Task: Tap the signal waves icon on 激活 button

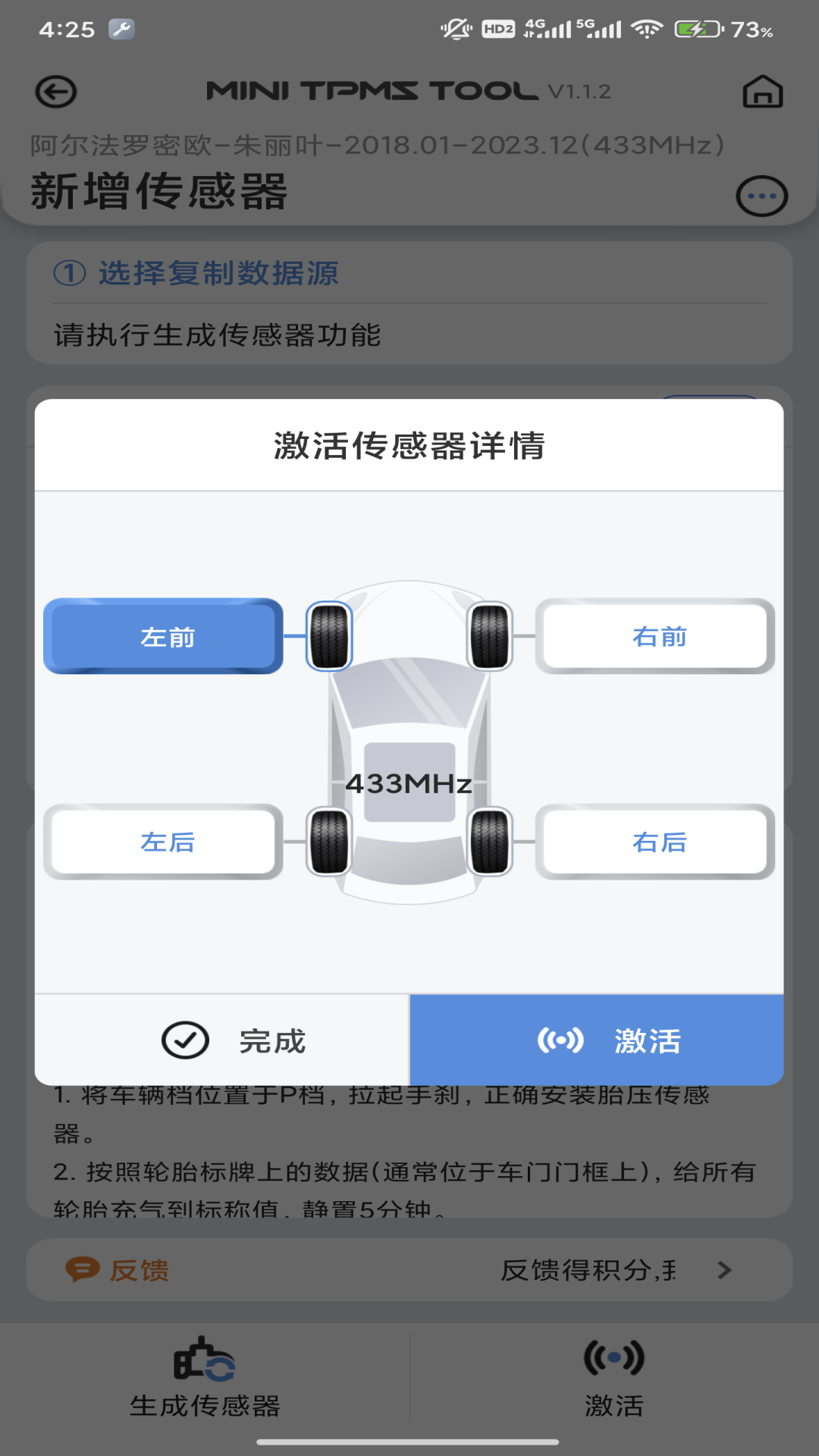Action: (561, 1039)
